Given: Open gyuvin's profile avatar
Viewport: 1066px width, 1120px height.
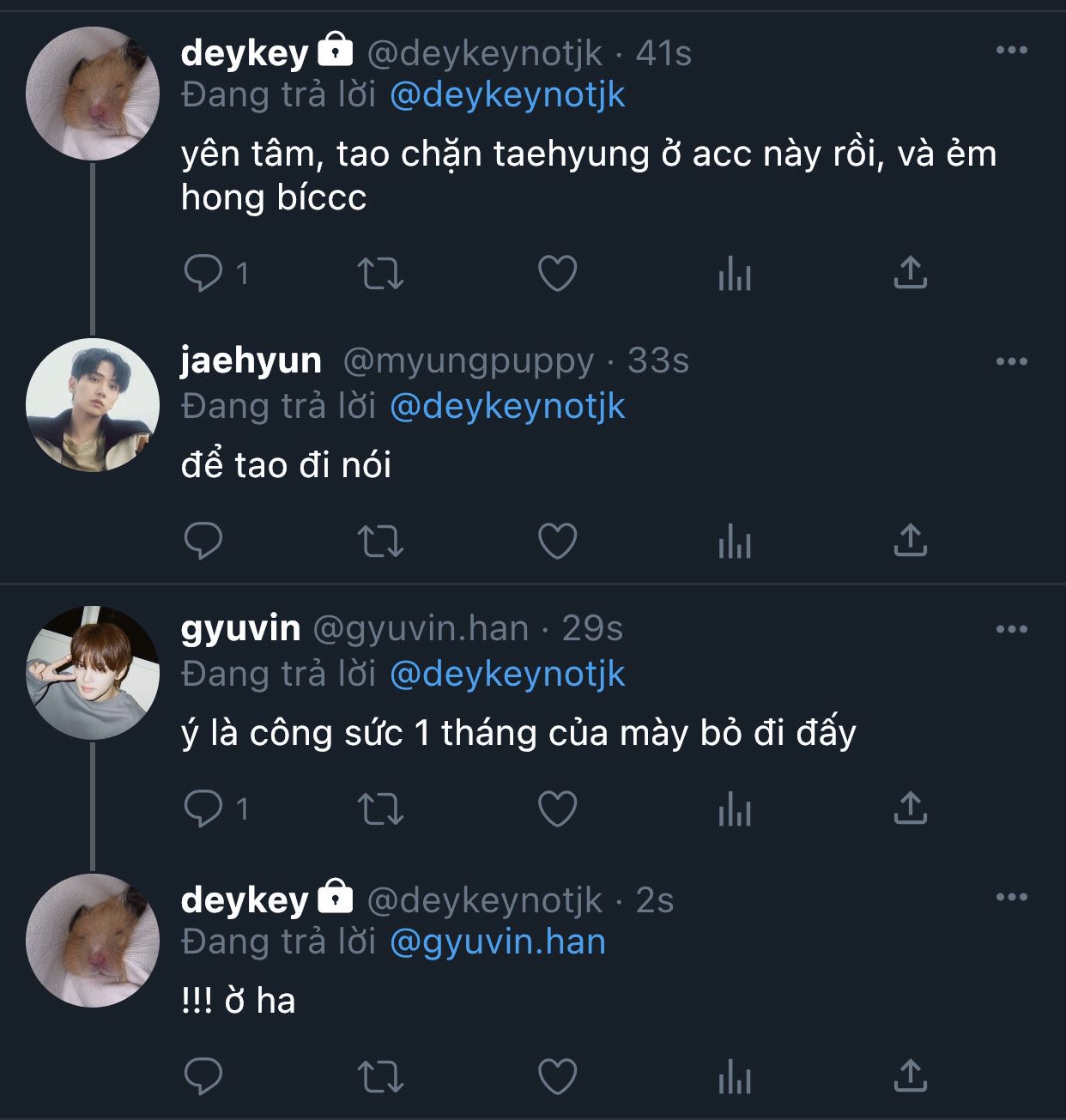Looking at the screenshot, I should 93,673.
